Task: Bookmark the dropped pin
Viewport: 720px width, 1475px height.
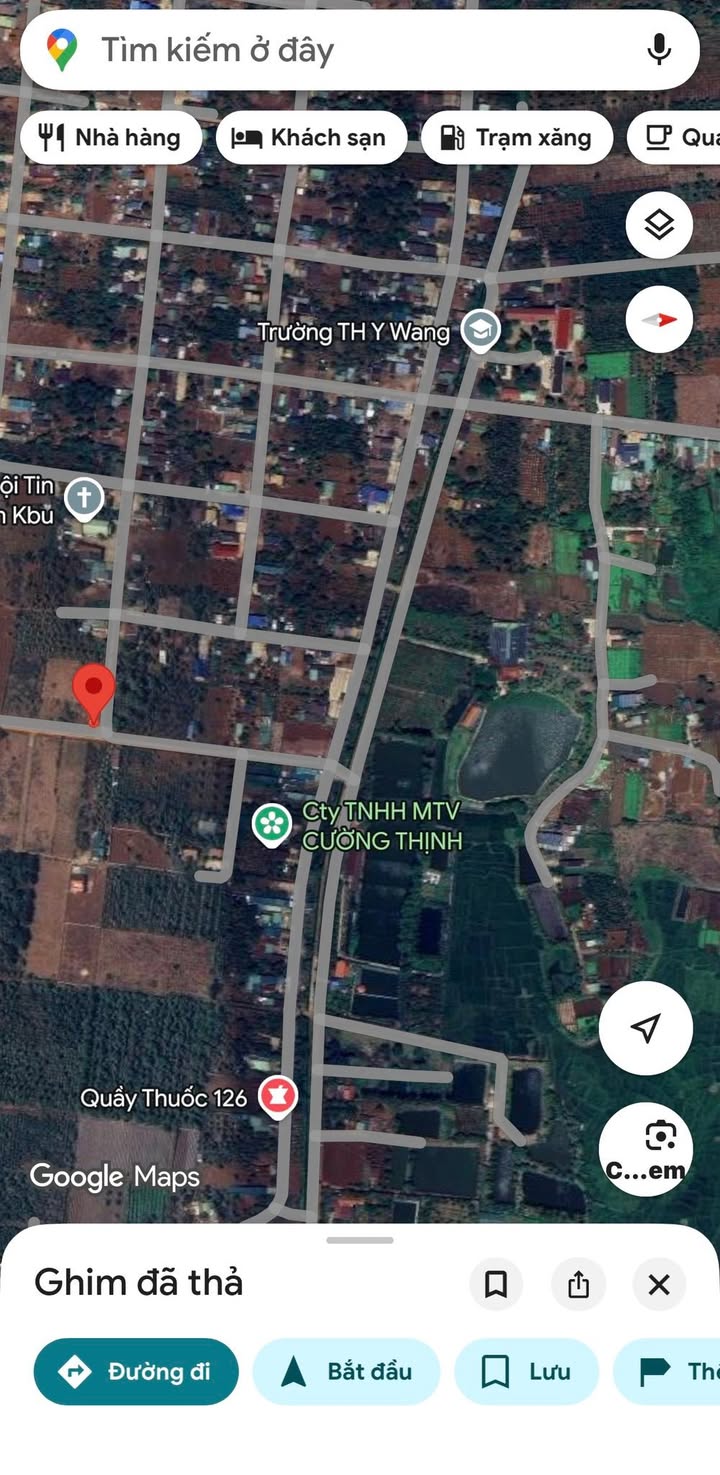Action: (496, 1284)
